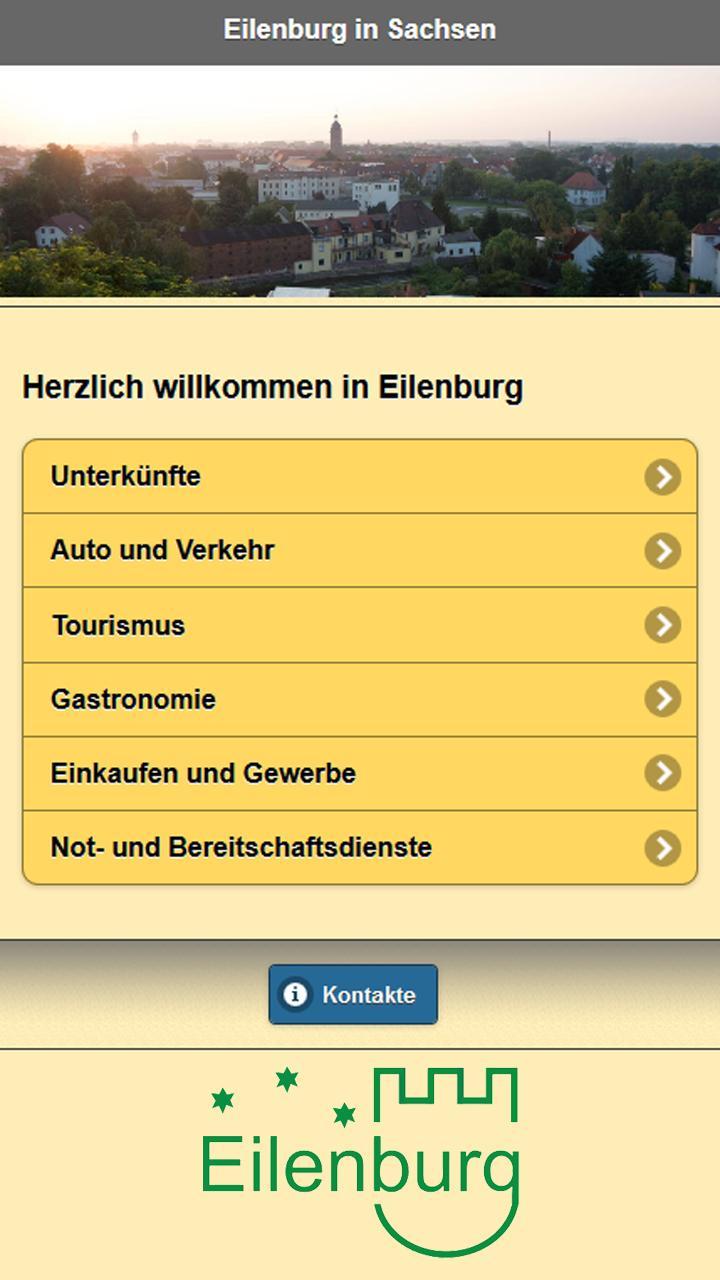
Task: Click the chevron beside Einkaufen und Gewerbe
Action: tap(663, 773)
